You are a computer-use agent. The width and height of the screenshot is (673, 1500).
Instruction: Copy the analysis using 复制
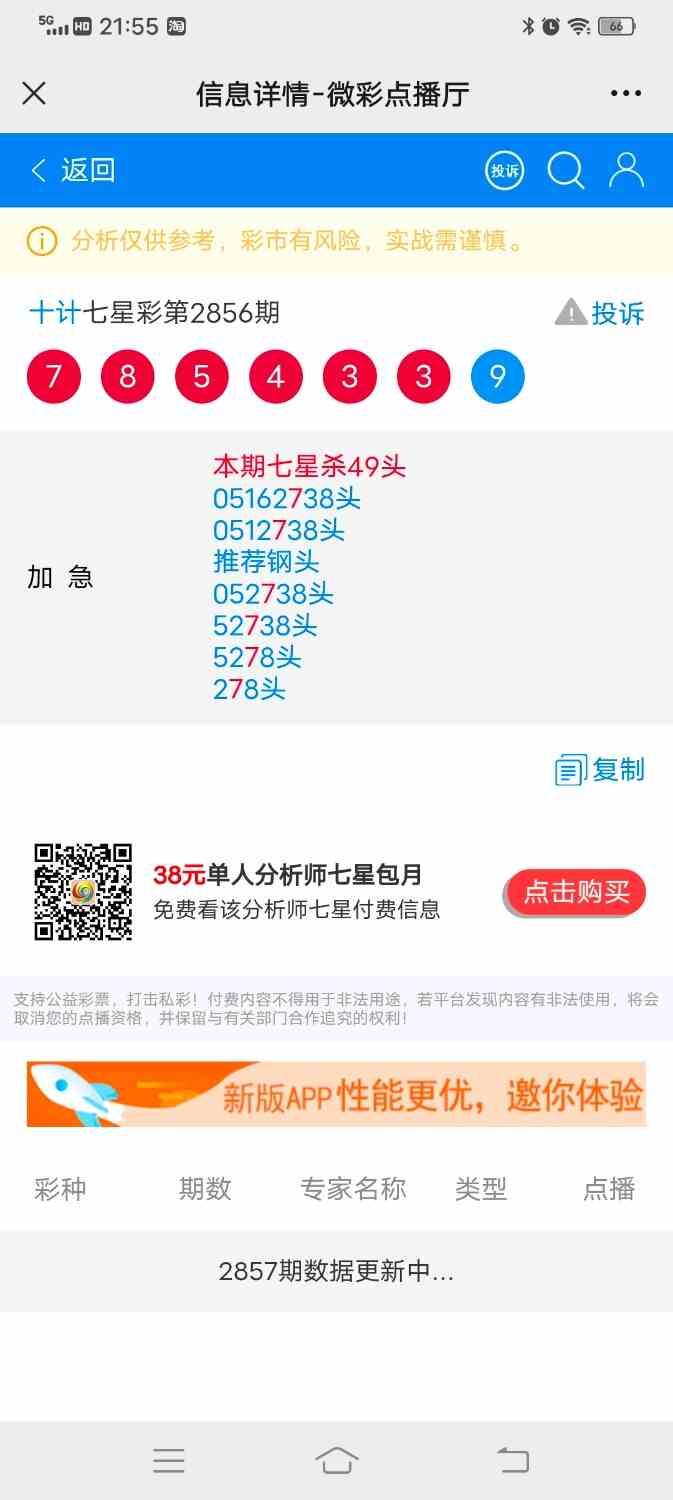click(601, 770)
